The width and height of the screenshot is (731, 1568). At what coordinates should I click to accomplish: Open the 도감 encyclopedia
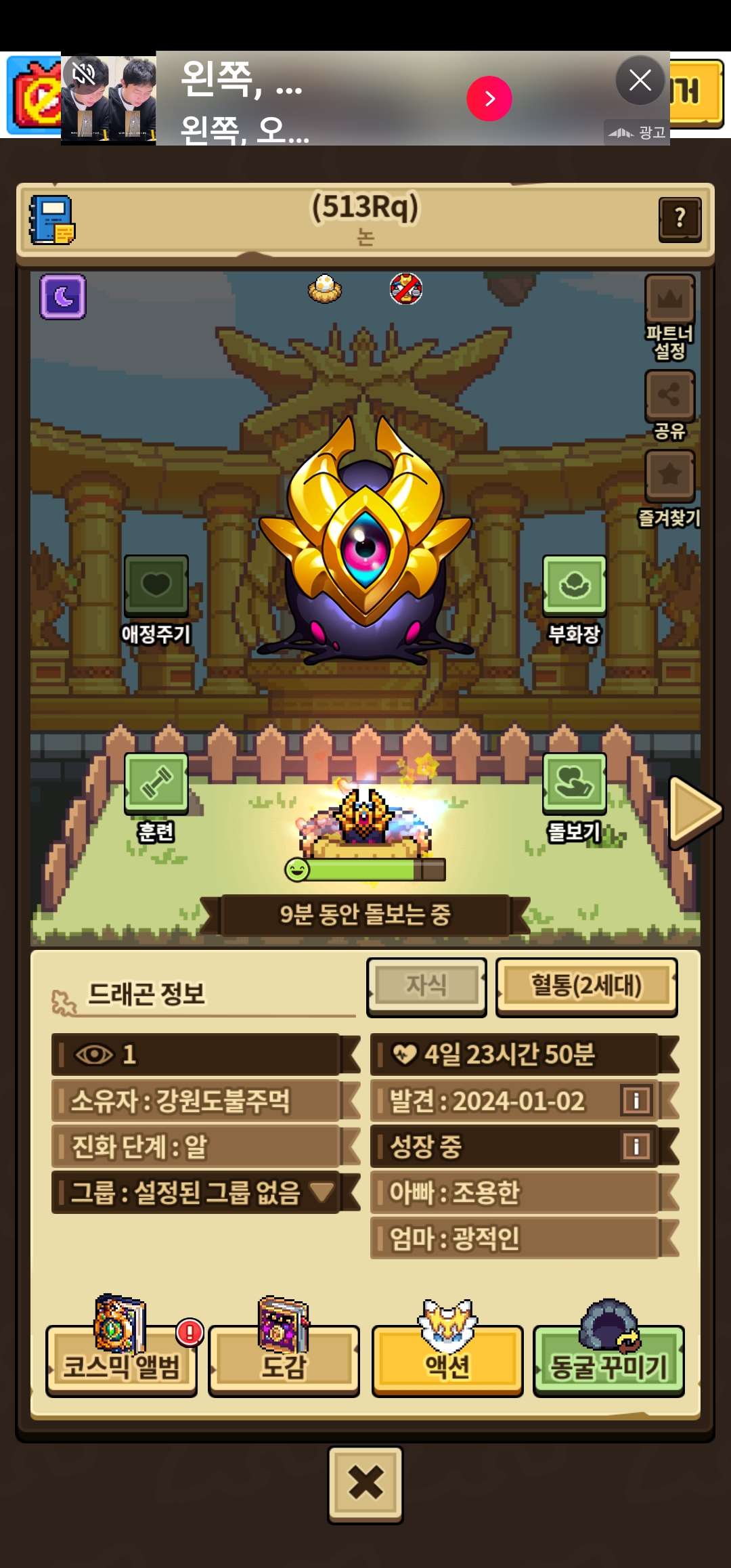point(284,1360)
